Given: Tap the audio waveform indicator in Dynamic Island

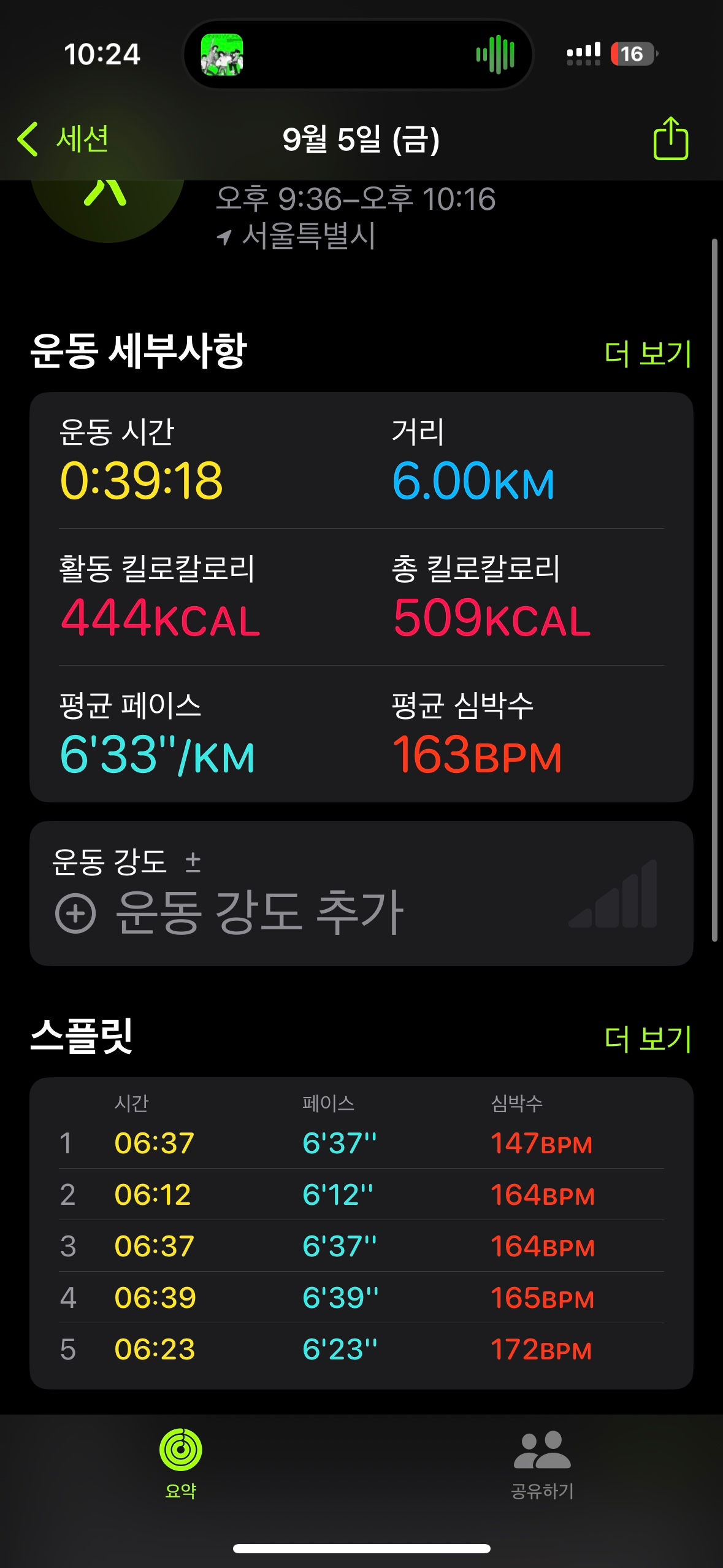Looking at the screenshot, I should tap(494, 55).
